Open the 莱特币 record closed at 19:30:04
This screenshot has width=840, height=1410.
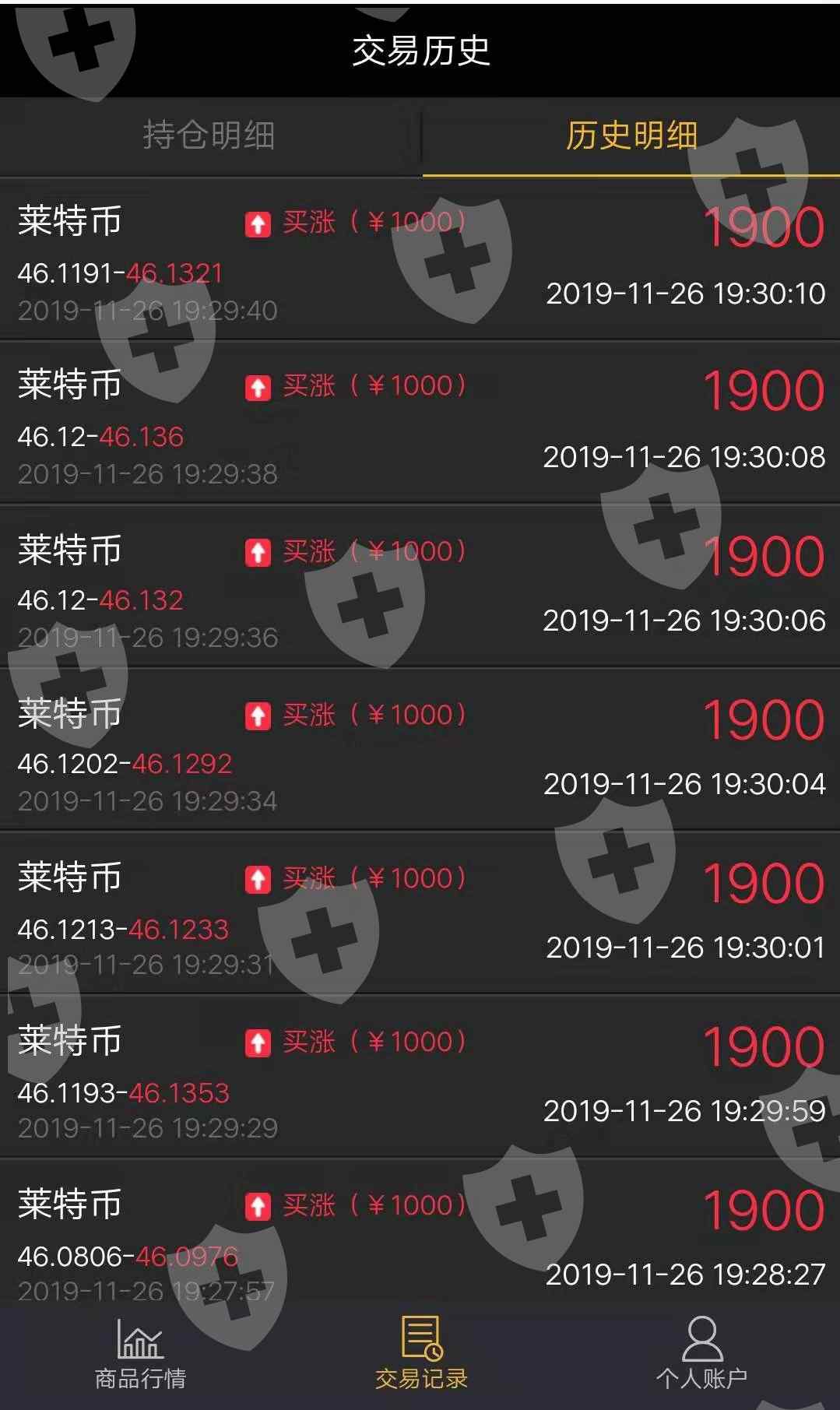(x=420, y=751)
